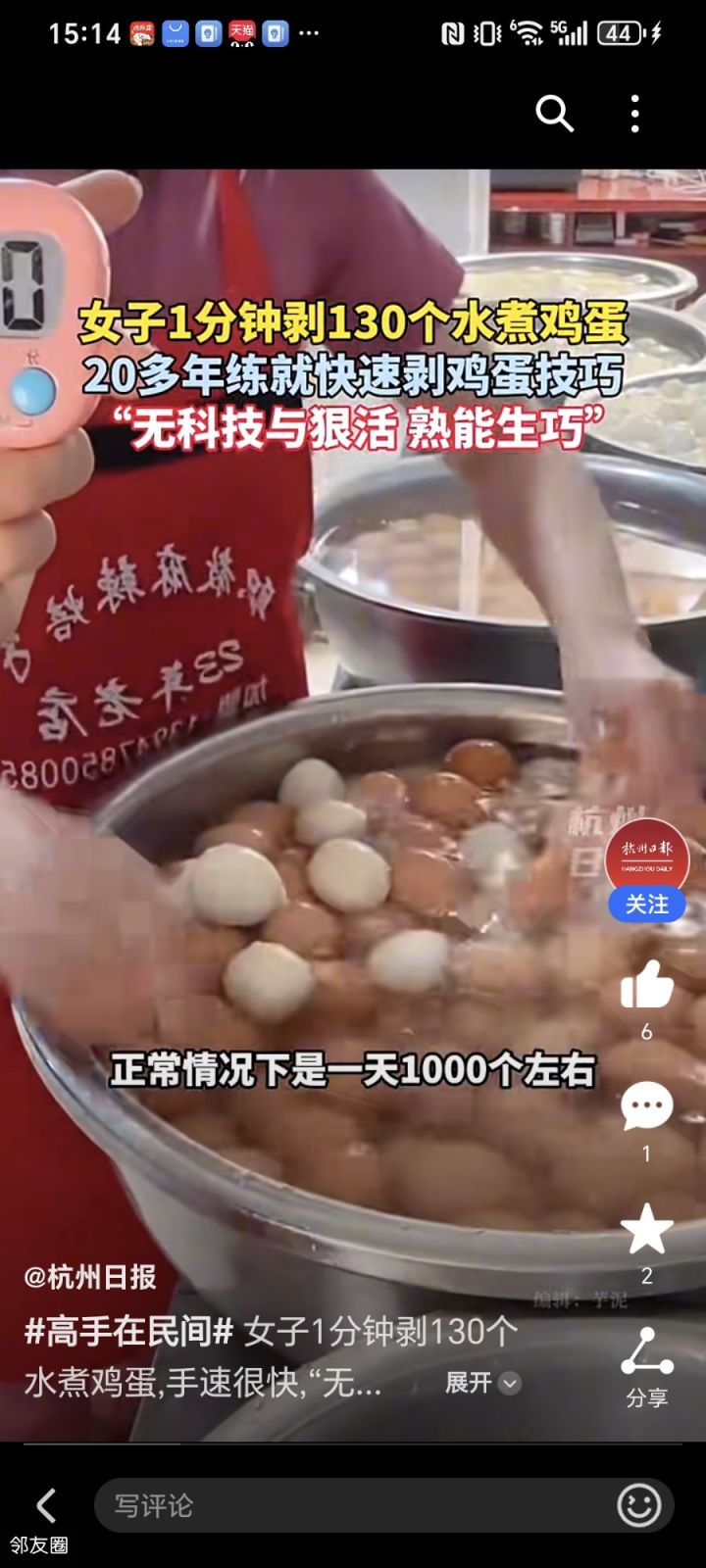Open the @杭州日报 author link

click(90, 1277)
